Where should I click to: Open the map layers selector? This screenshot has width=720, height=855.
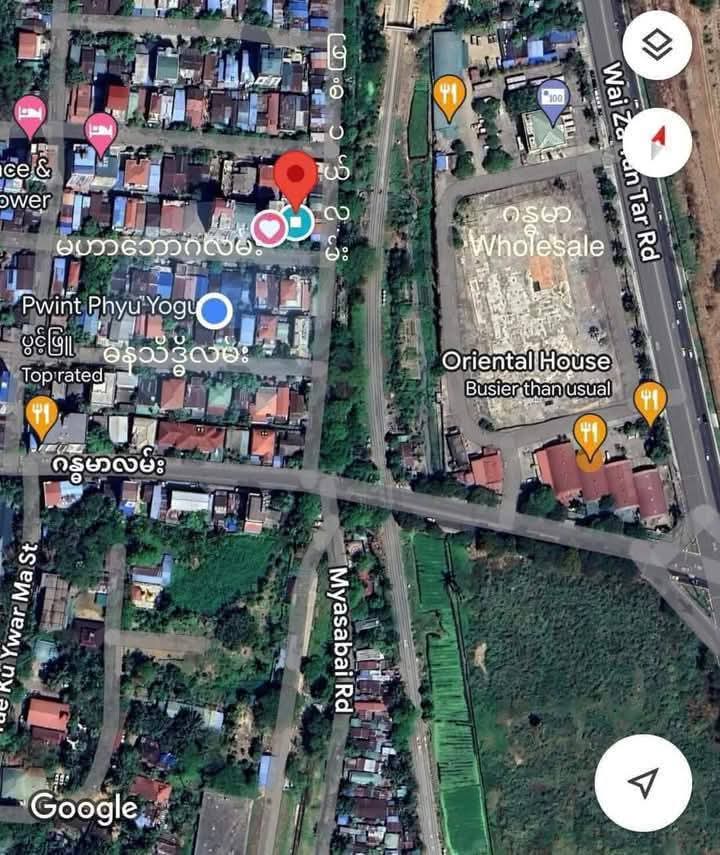click(657, 46)
